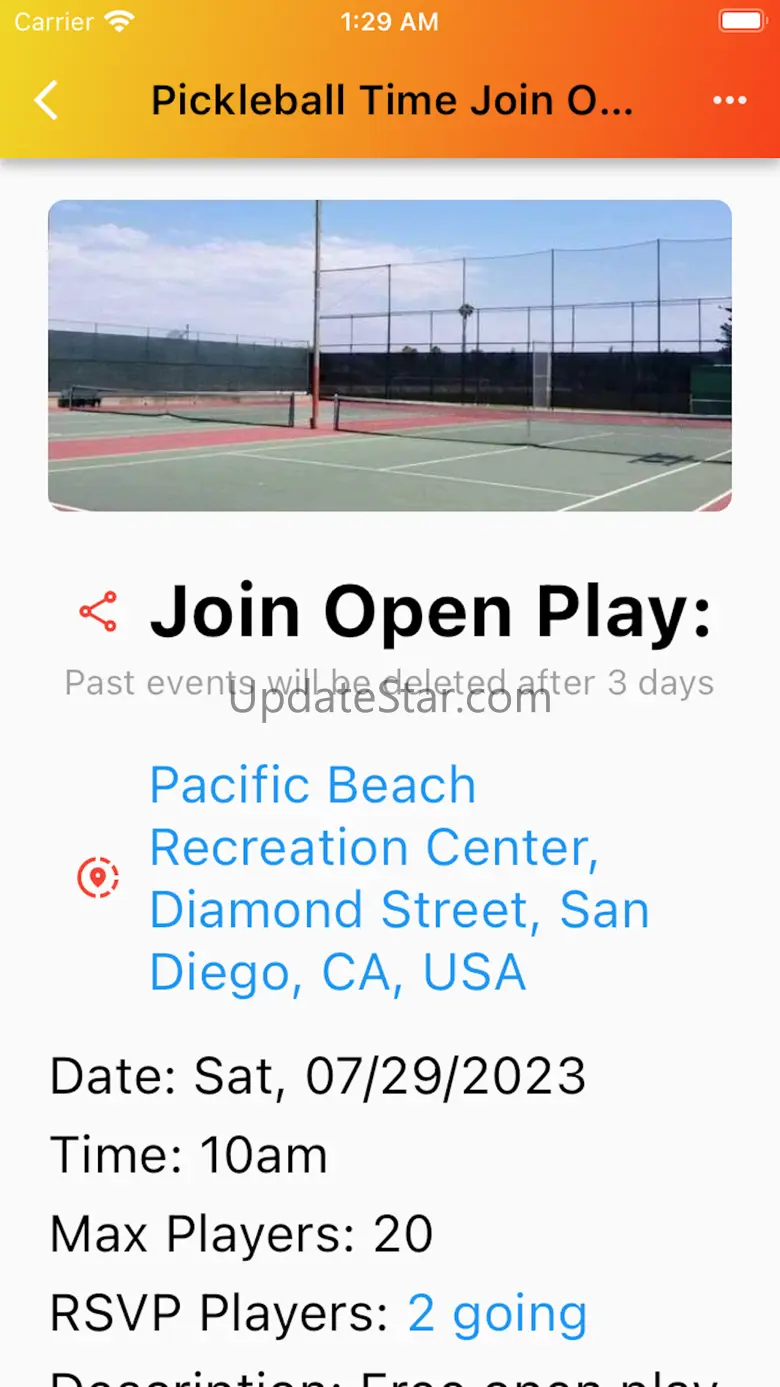
Task: Open the Pacific Beach Recreation Center address link
Action: 399,878
